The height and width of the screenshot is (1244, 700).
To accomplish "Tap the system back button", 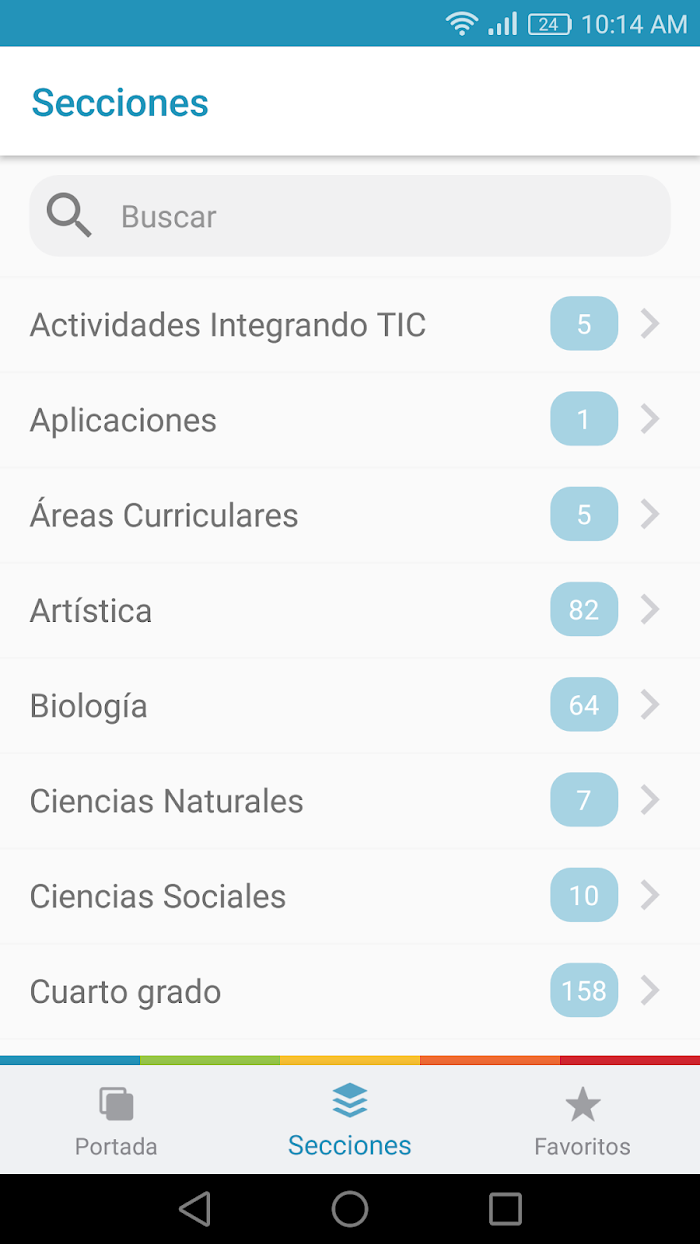I will 195,1209.
